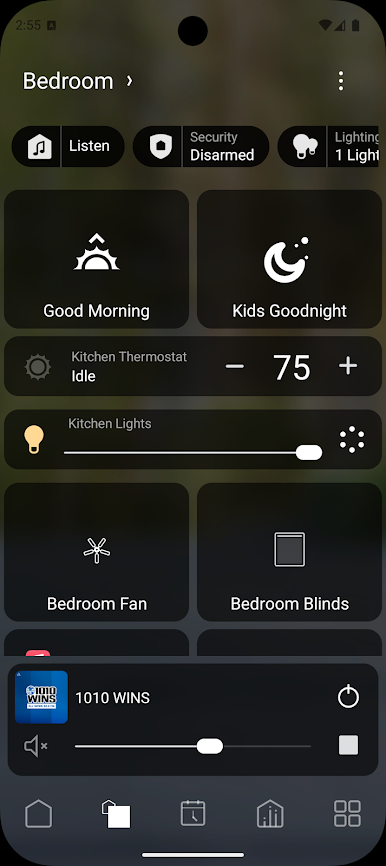Open the Bedroom room selector
The image size is (386, 866).
point(78,81)
